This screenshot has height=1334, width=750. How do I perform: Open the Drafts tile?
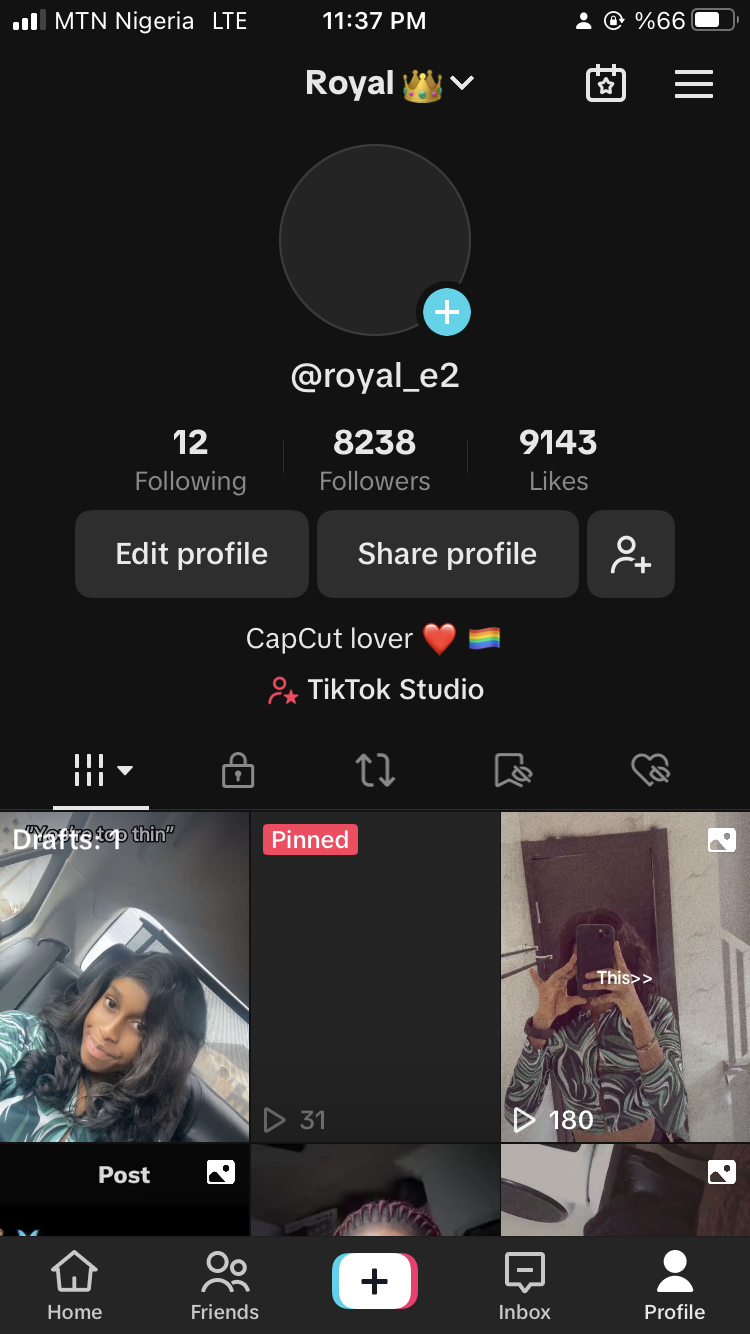click(x=124, y=976)
